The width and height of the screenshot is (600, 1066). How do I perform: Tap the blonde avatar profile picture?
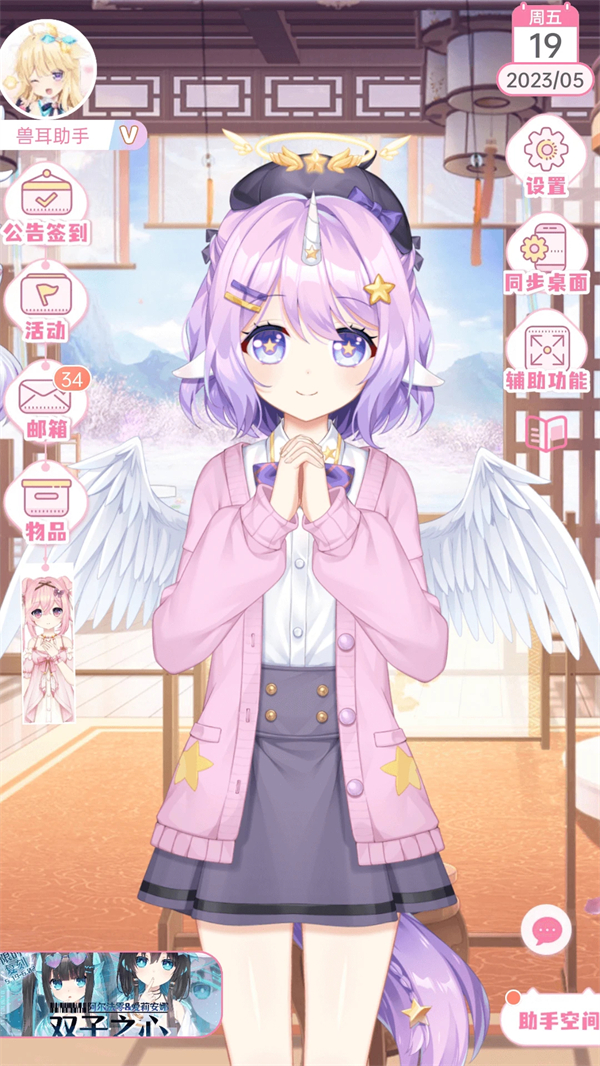[x=47, y=69]
